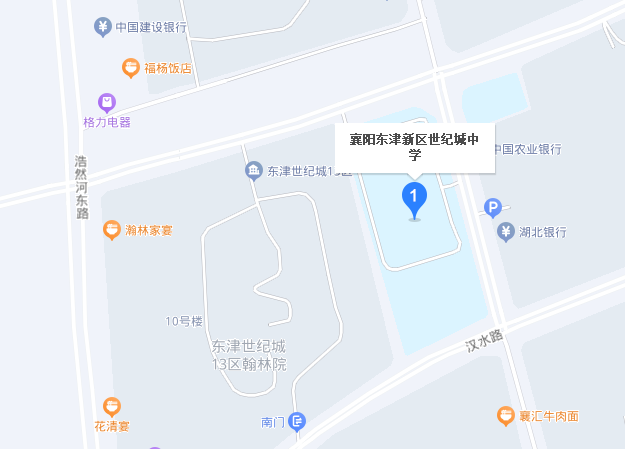This screenshot has height=449, width=625.
Task: Select the 瀚林家宴 restaurant marker
Action: [112, 230]
